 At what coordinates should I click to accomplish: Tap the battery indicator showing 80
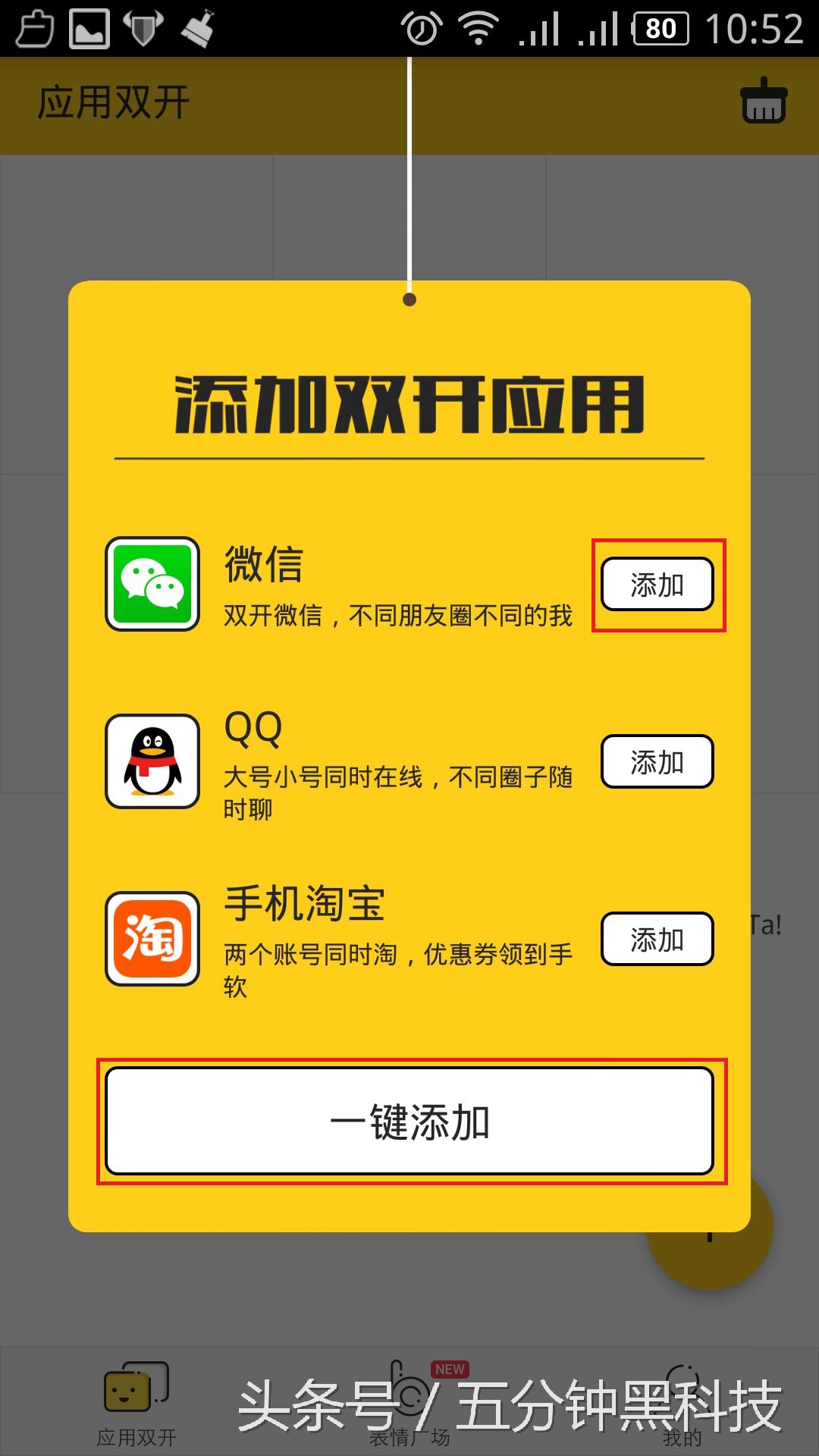click(x=658, y=29)
